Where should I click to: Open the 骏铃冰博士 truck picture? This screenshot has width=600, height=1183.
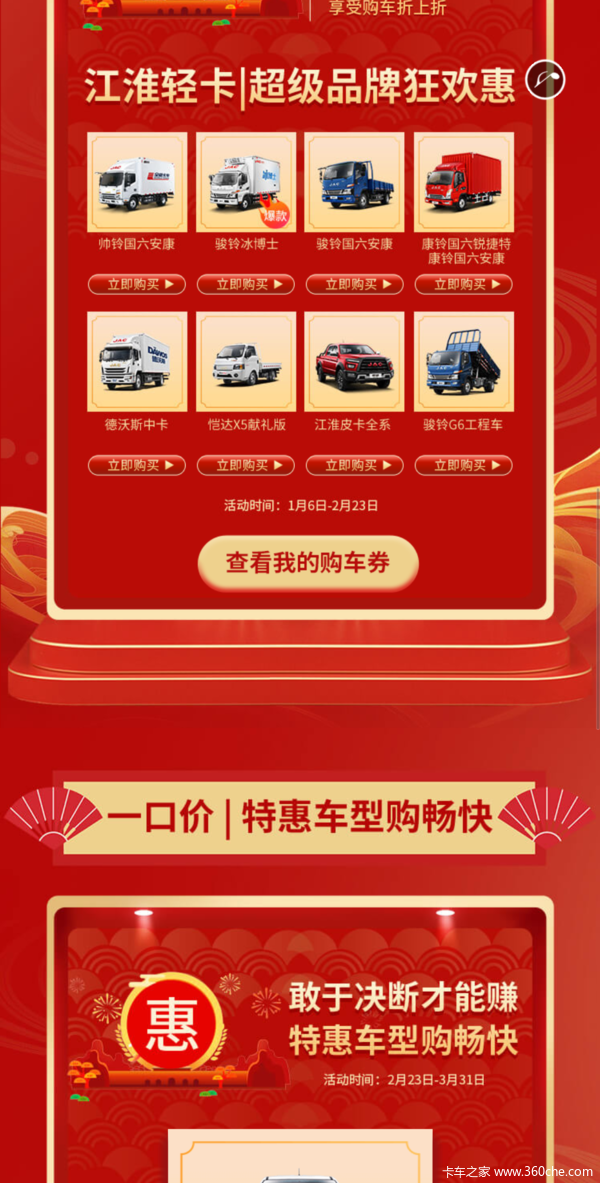pyautogui.click(x=246, y=182)
